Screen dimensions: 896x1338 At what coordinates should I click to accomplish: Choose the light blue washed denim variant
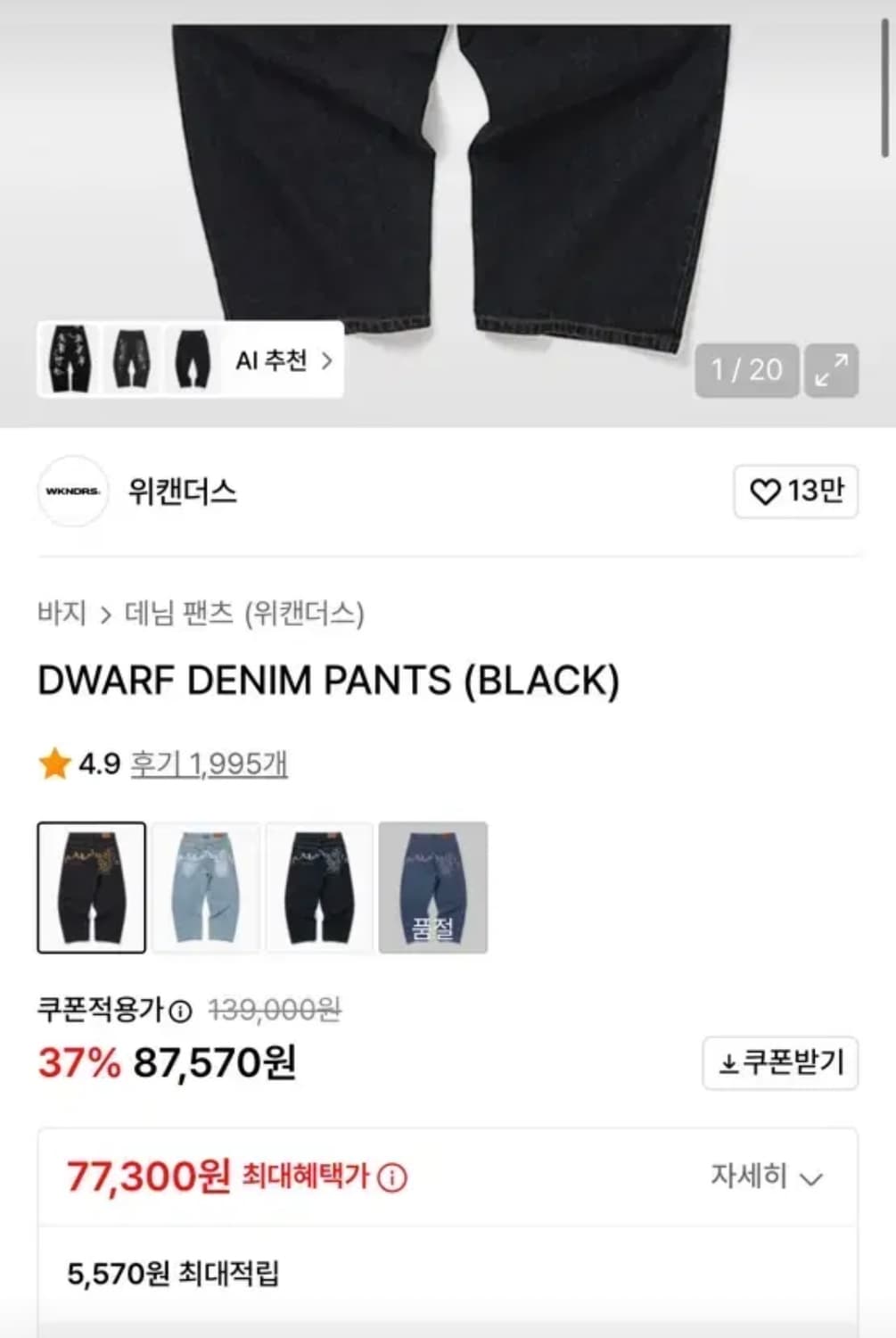(x=206, y=888)
